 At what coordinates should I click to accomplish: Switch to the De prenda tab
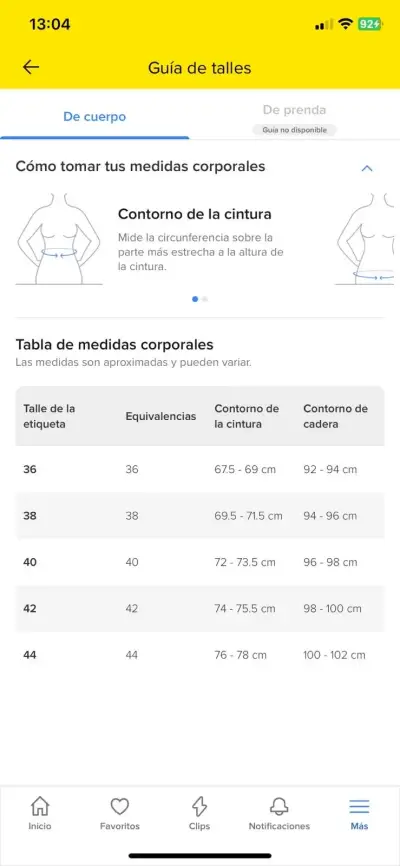(x=294, y=117)
